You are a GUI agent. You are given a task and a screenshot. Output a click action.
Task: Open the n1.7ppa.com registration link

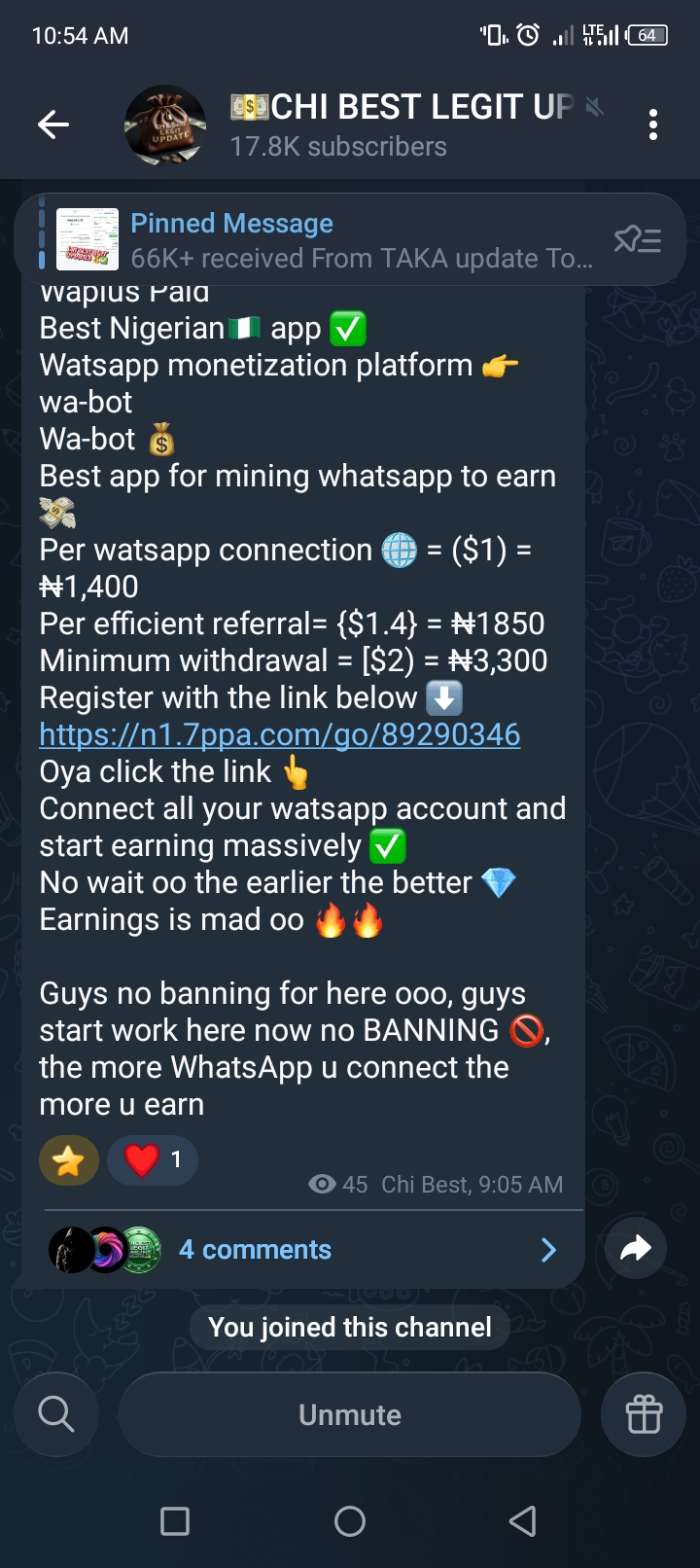280,734
